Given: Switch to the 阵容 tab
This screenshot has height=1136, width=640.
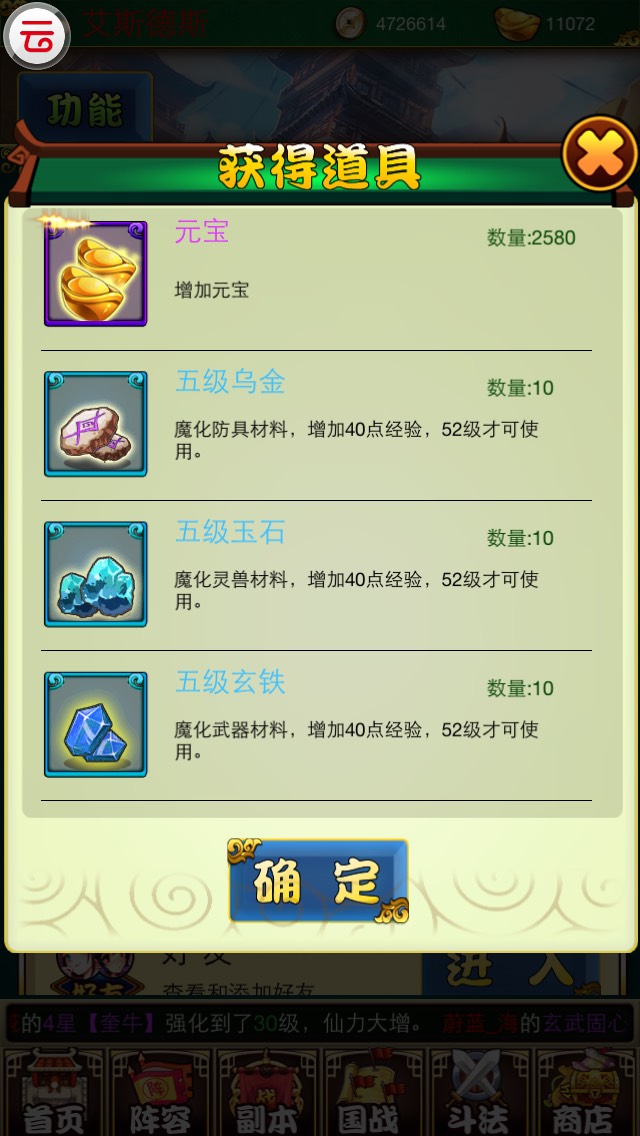Looking at the screenshot, I should pos(159,1093).
